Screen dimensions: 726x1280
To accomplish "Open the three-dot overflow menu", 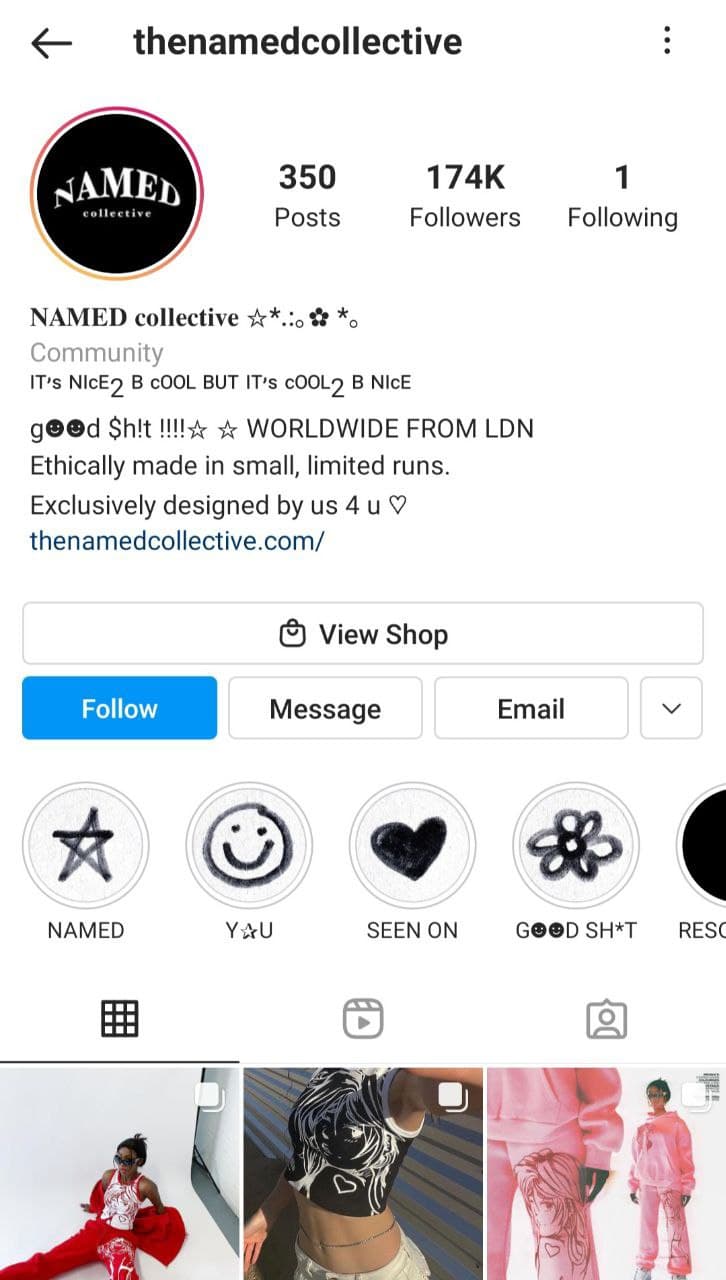I will point(667,41).
